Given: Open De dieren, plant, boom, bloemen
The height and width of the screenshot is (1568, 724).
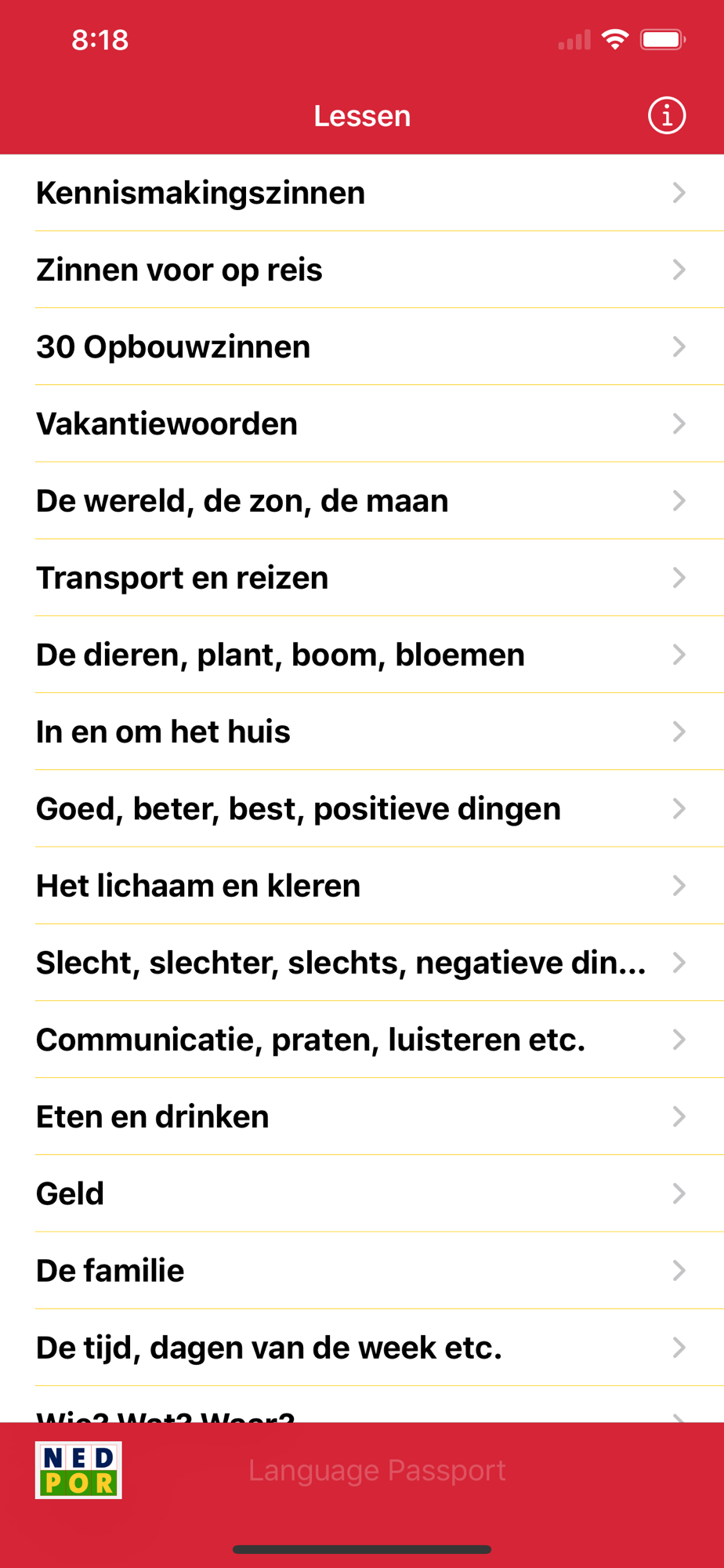Looking at the screenshot, I should point(362,655).
